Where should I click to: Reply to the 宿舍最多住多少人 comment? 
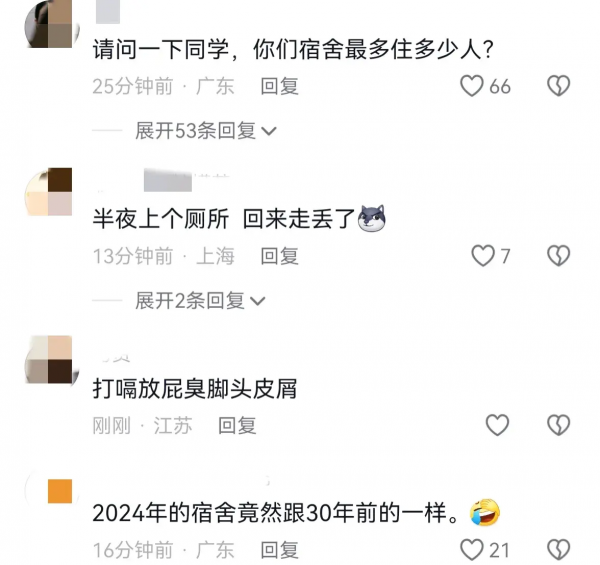click(280, 87)
